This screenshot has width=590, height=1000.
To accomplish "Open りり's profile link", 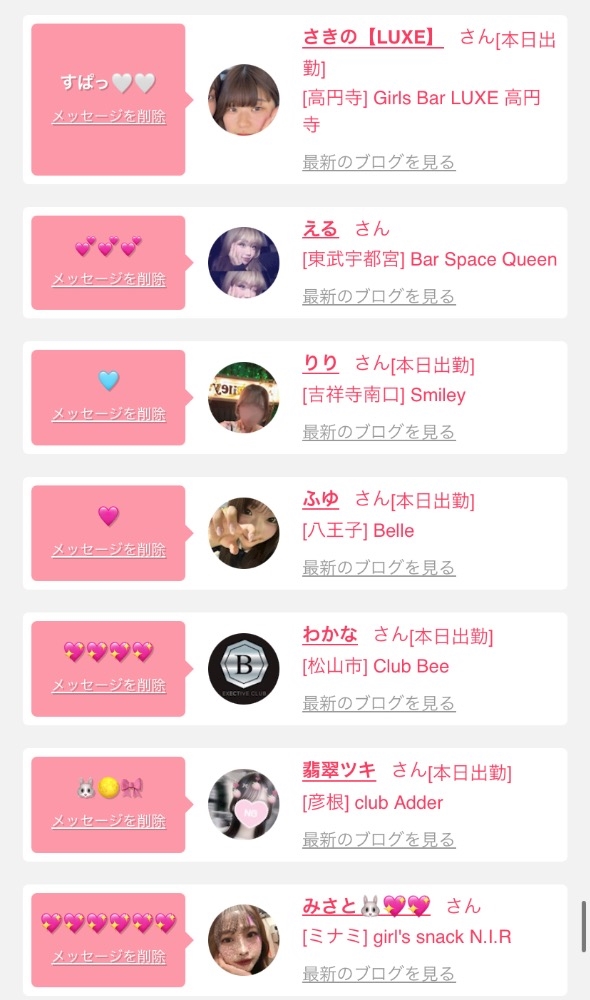I will point(320,364).
